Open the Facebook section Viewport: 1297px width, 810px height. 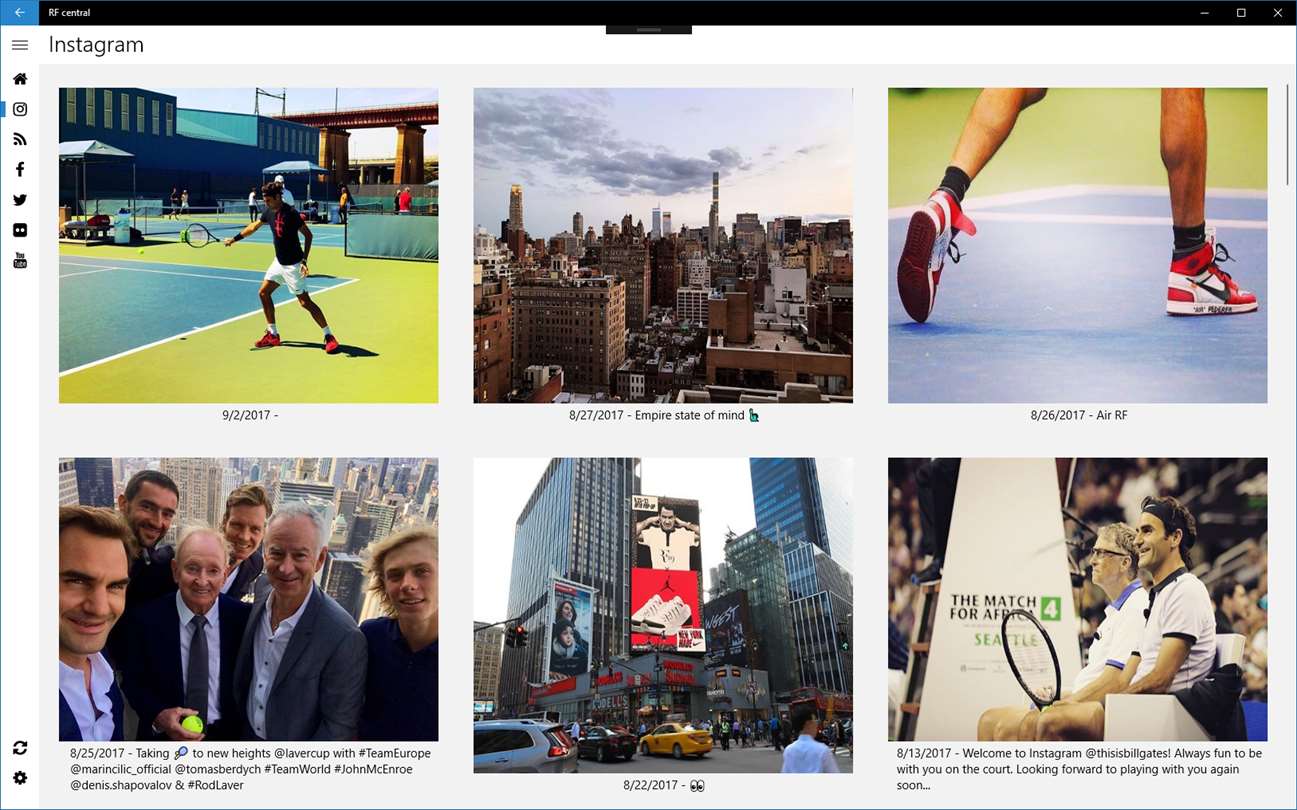(19, 169)
